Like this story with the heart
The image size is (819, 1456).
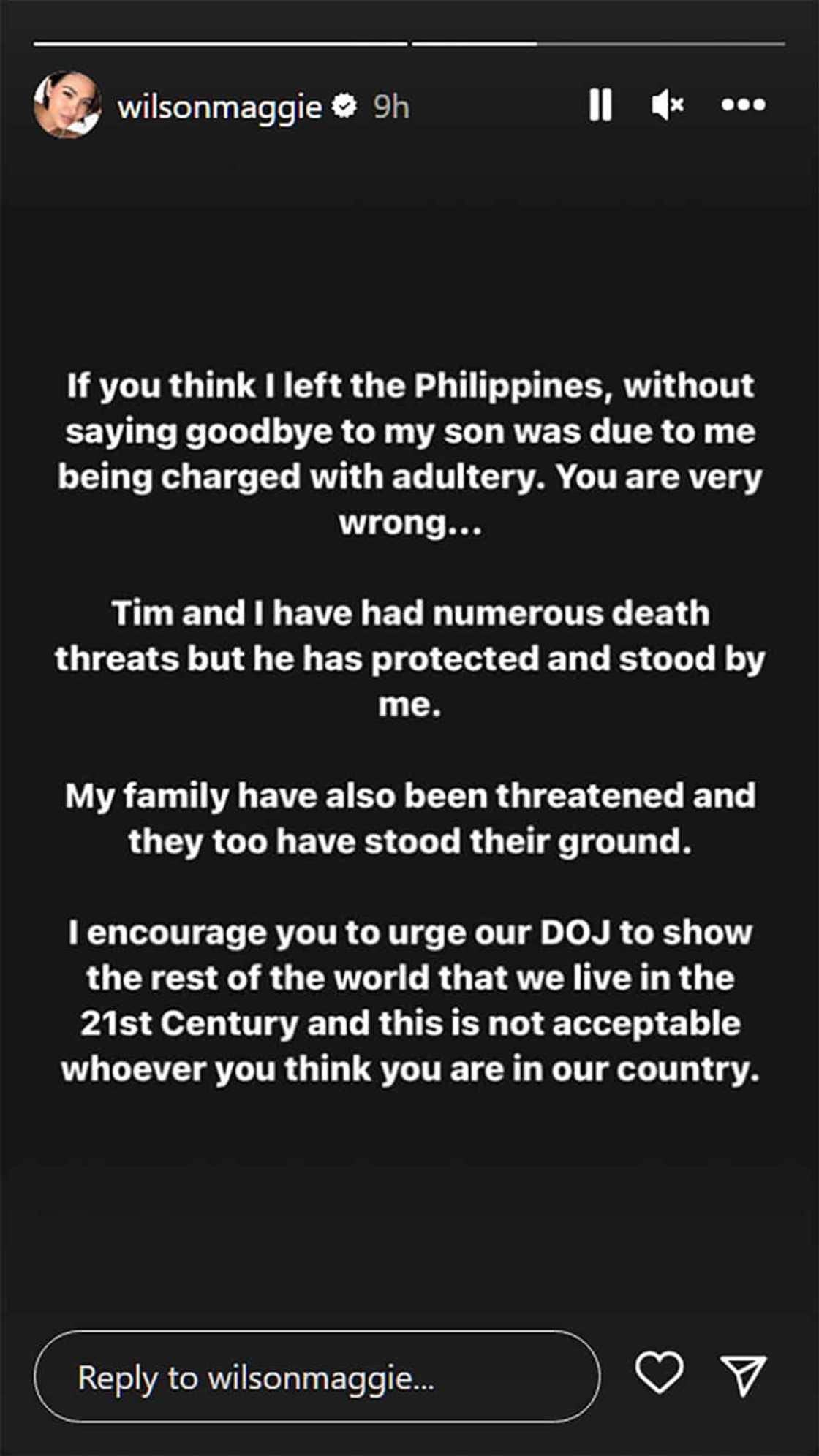pos(659,1372)
